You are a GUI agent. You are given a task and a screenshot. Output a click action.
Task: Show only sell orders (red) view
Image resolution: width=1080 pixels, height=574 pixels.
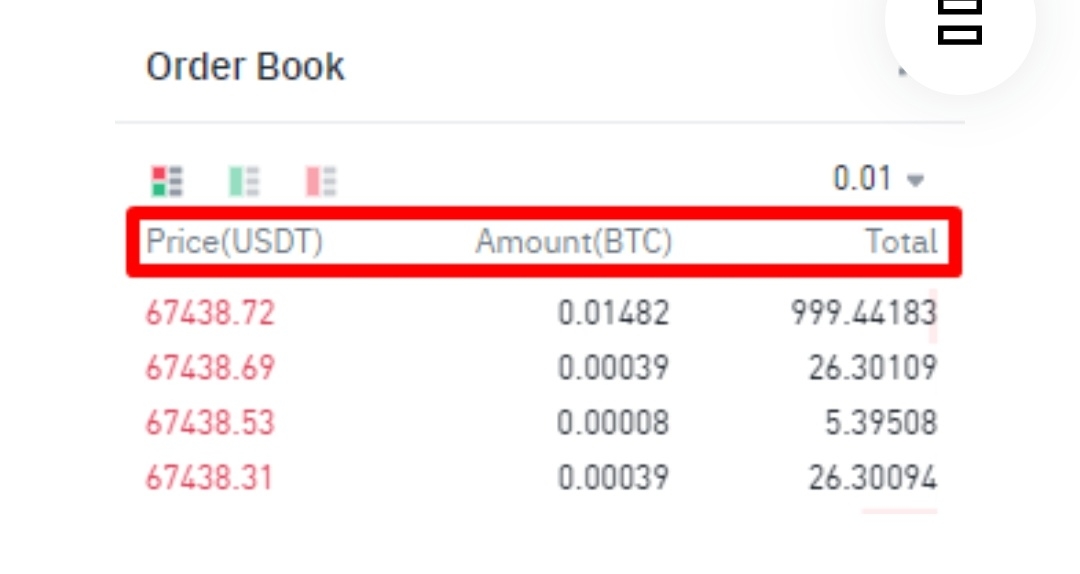[321, 181]
